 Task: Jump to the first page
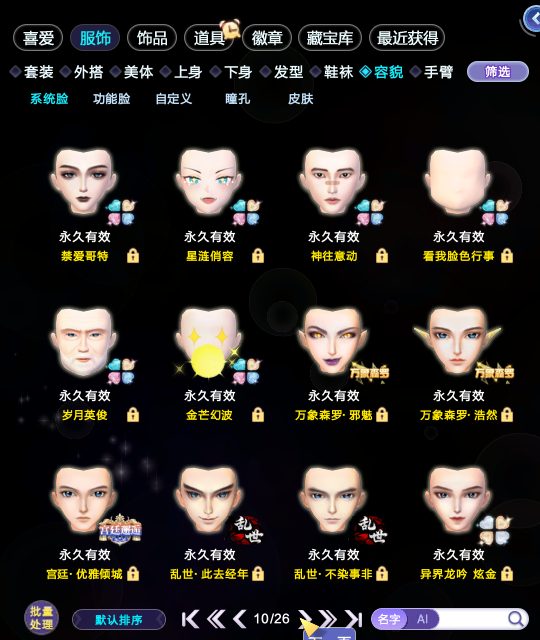point(190,619)
